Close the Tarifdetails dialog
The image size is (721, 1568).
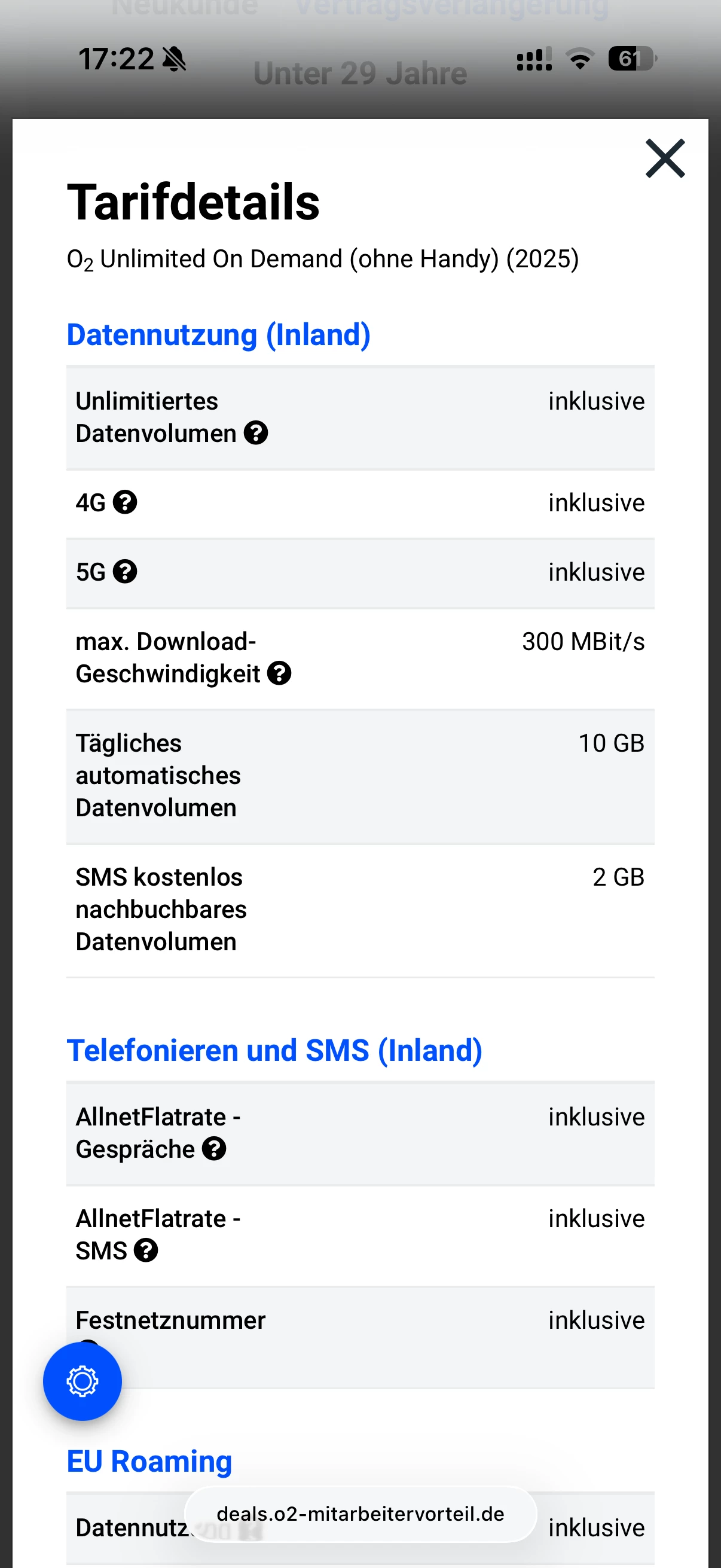pyautogui.click(x=665, y=158)
